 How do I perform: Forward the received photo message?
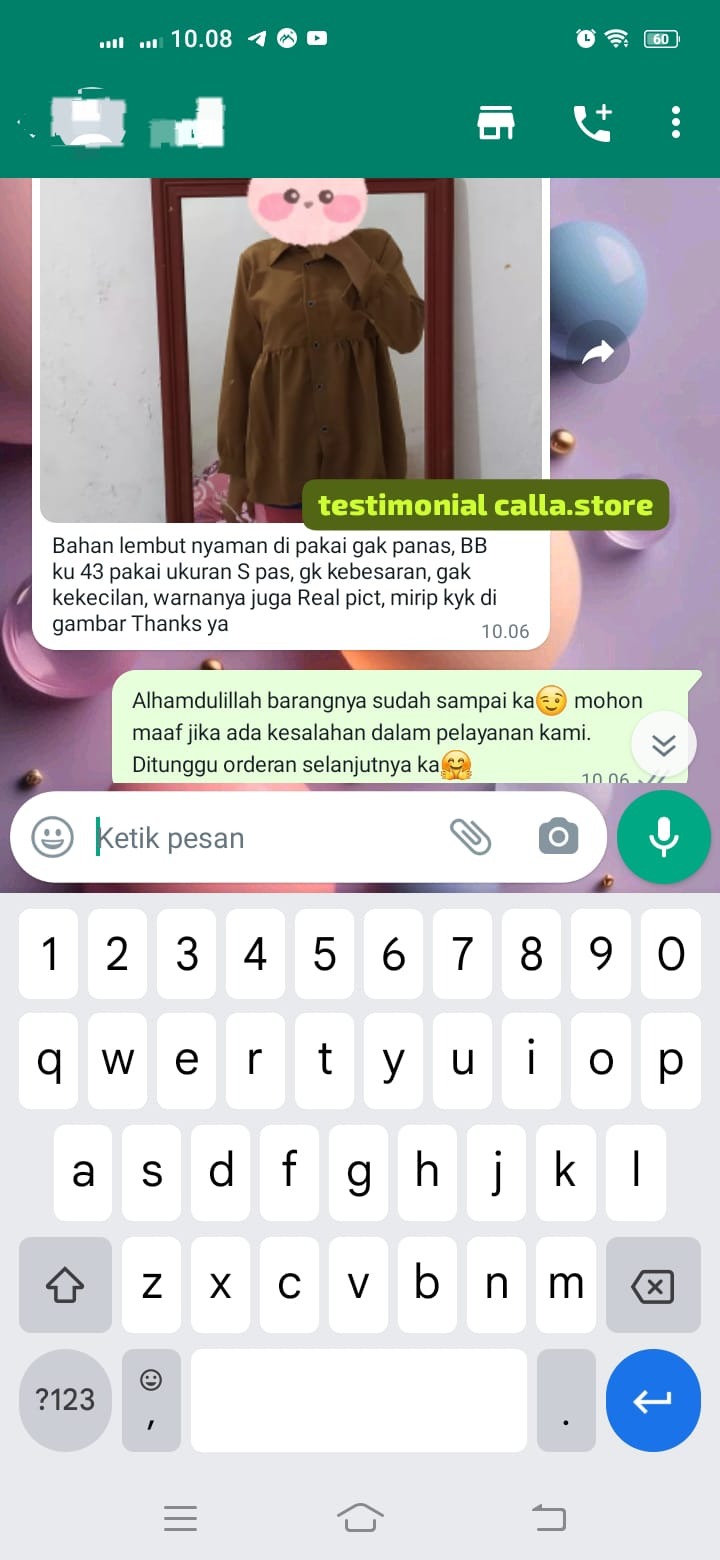tap(598, 352)
